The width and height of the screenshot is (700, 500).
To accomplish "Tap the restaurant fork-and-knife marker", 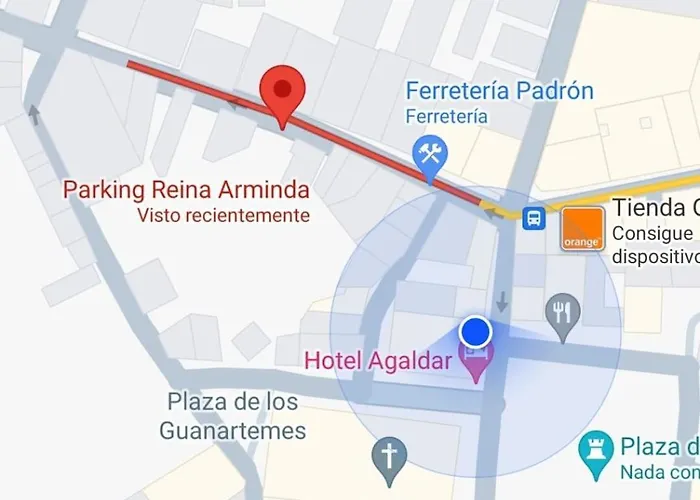I will (563, 312).
